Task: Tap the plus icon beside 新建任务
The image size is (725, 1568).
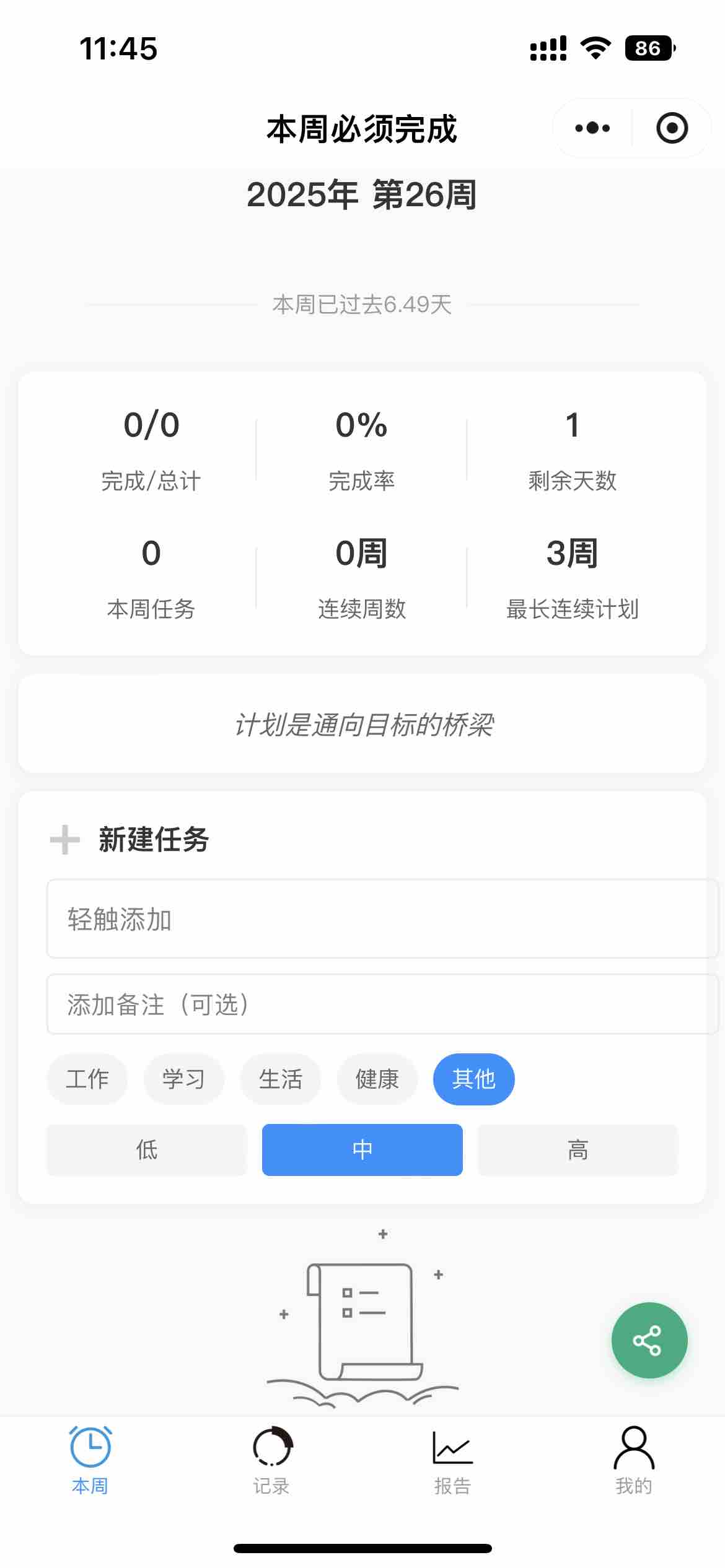Action: (65, 840)
